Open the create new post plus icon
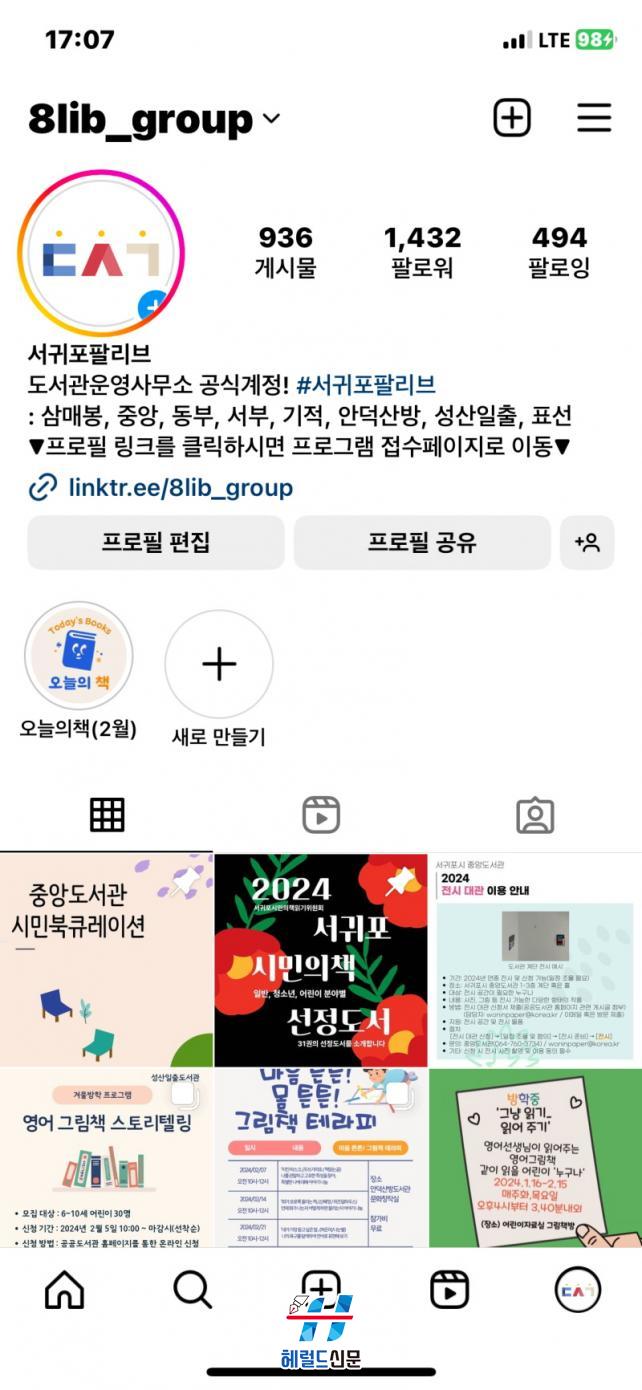 click(512, 118)
